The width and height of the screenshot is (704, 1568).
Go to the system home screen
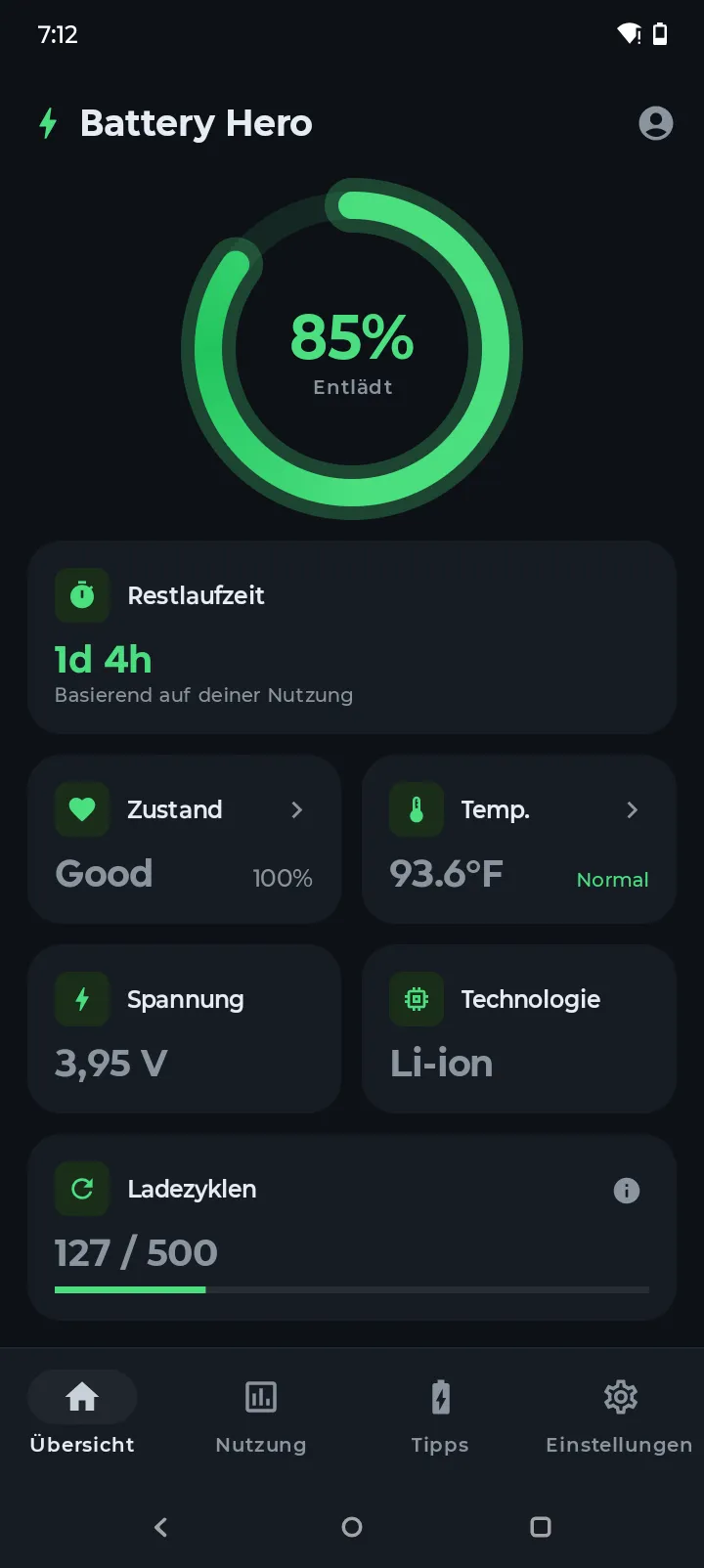(352, 1527)
